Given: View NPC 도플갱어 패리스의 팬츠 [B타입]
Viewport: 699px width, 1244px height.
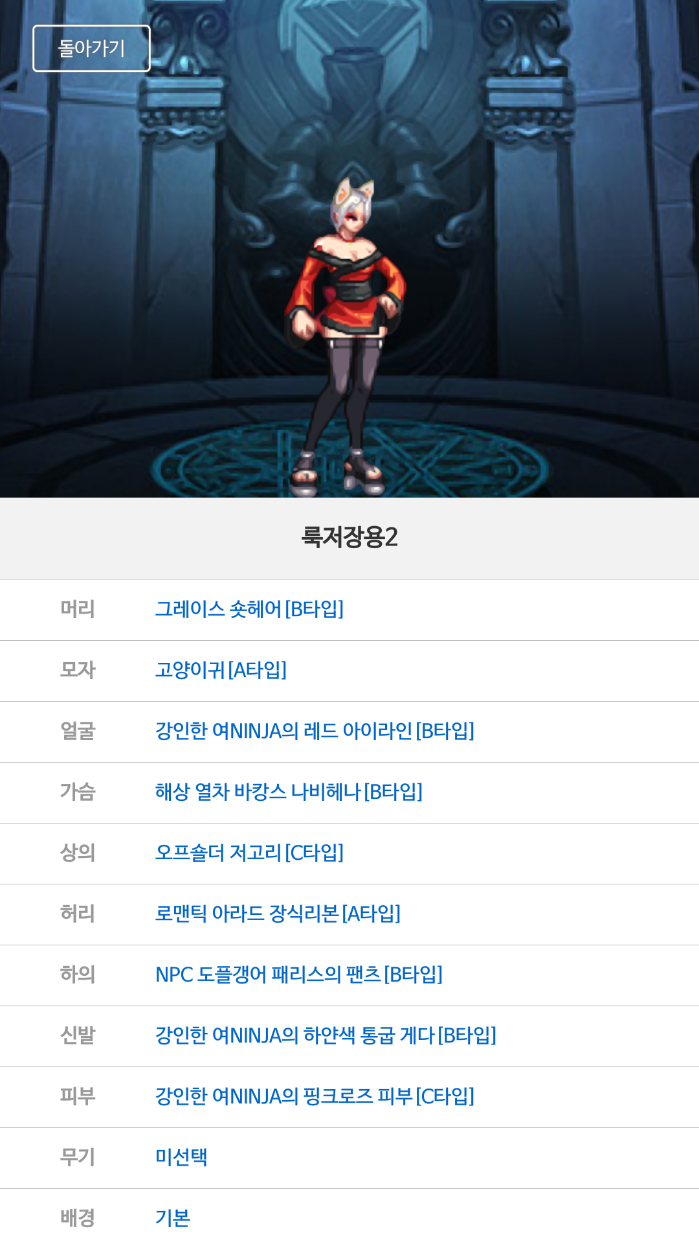Looking at the screenshot, I should coord(298,975).
